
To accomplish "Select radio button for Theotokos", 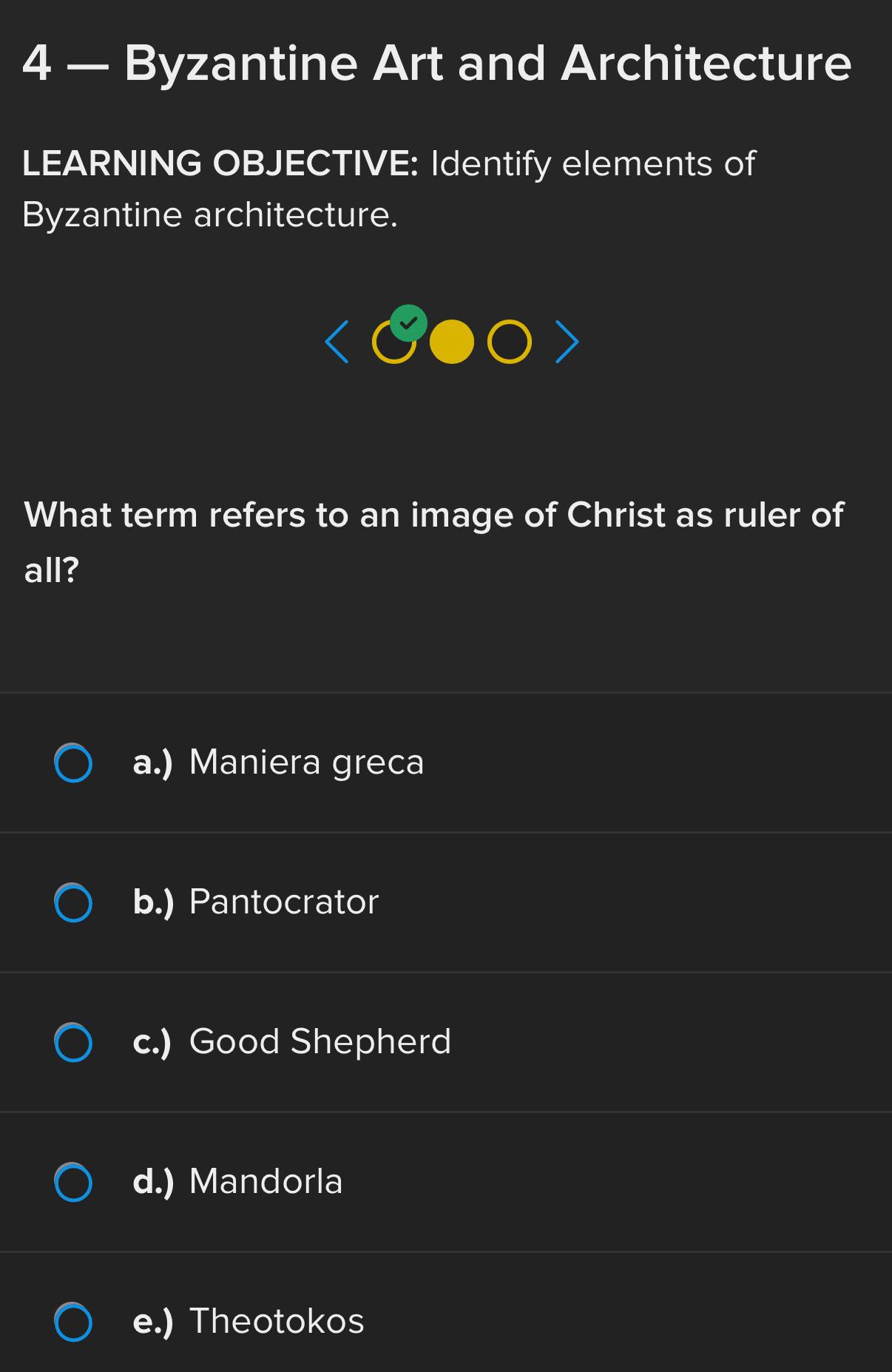I will click(x=72, y=1321).
